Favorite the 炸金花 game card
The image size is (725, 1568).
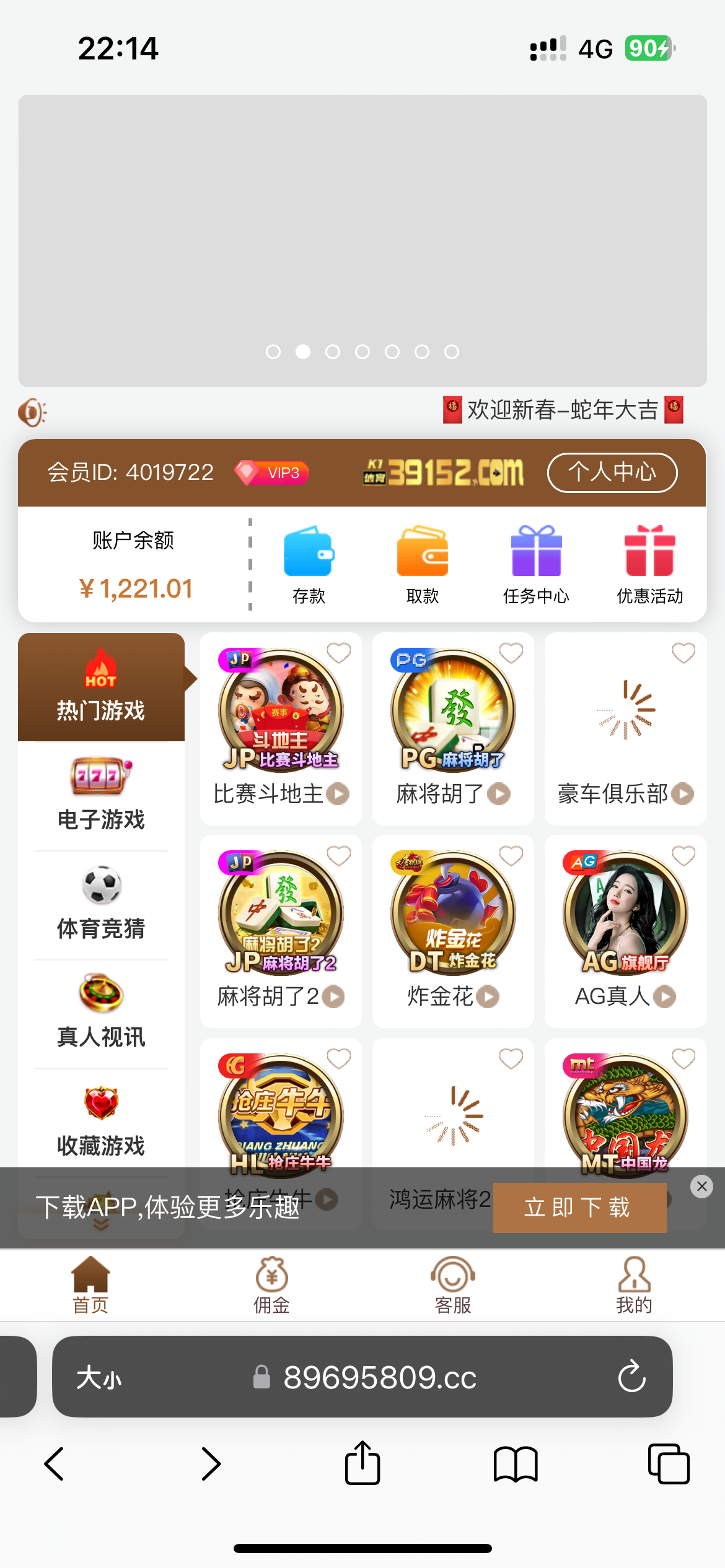511,855
